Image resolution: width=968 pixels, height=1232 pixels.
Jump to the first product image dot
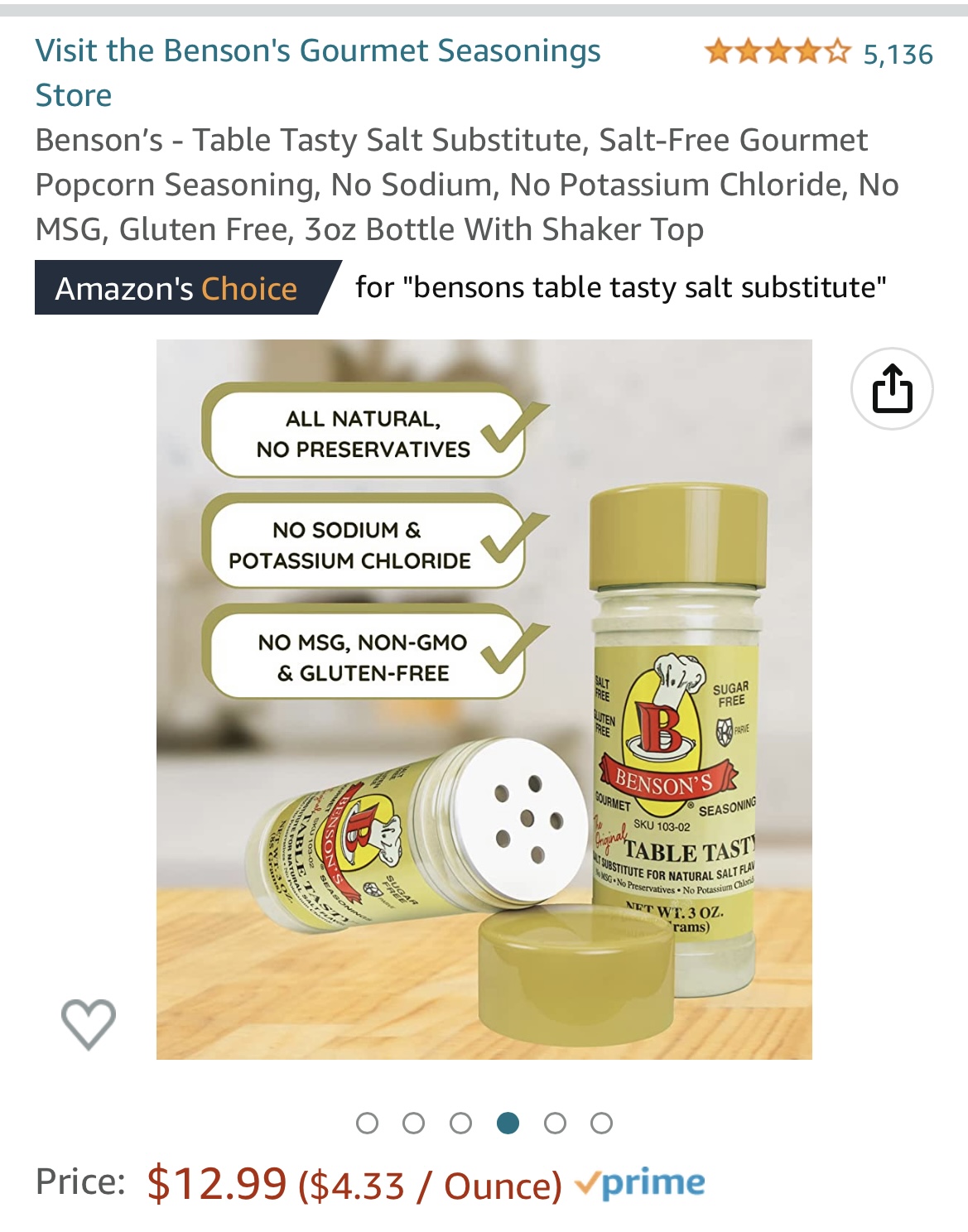tap(367, 1123)
